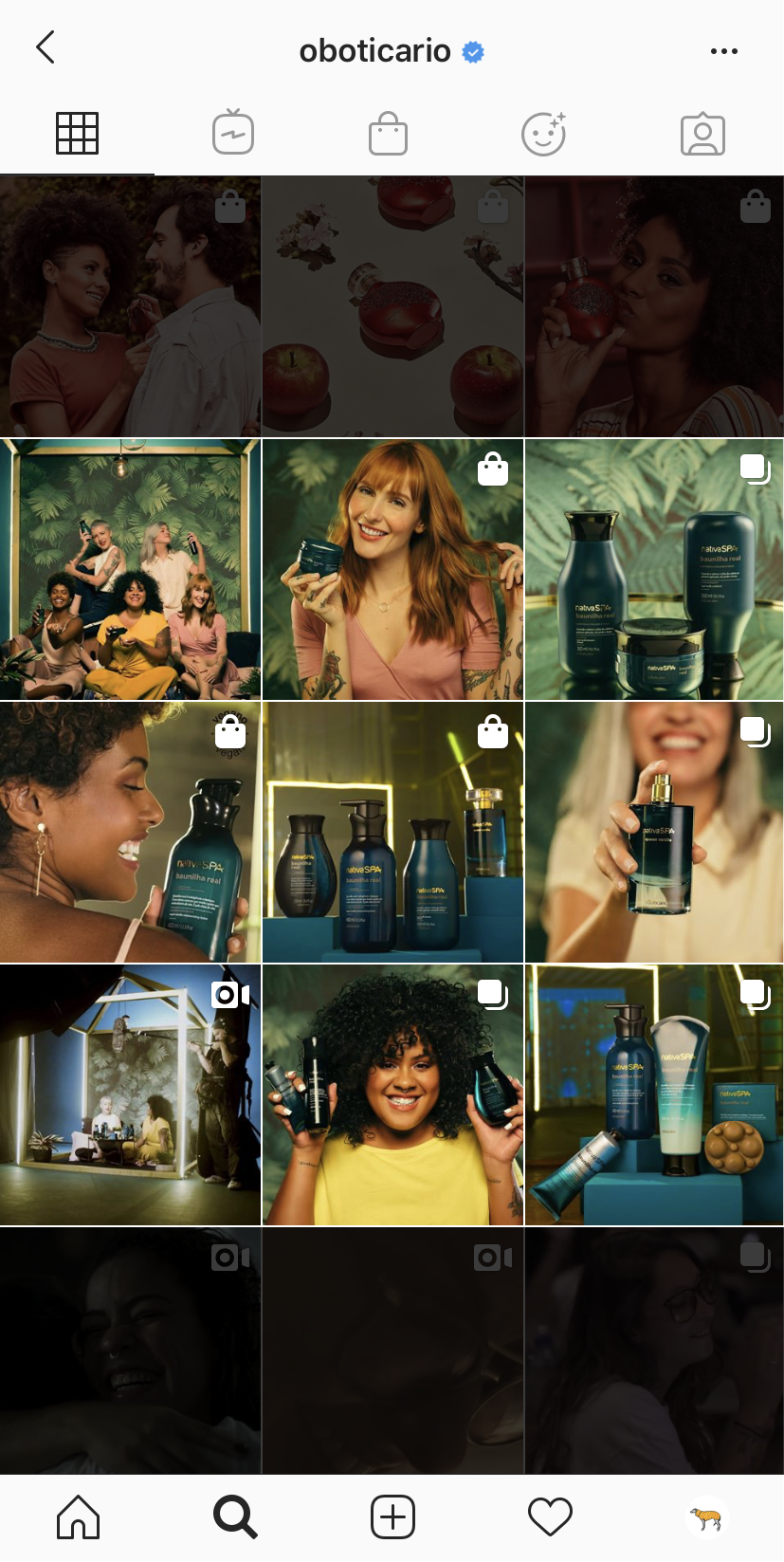Viewport: 784px width, 1562px height.
Task: Open post of couple with perfume
Action: tap(130, 306)
